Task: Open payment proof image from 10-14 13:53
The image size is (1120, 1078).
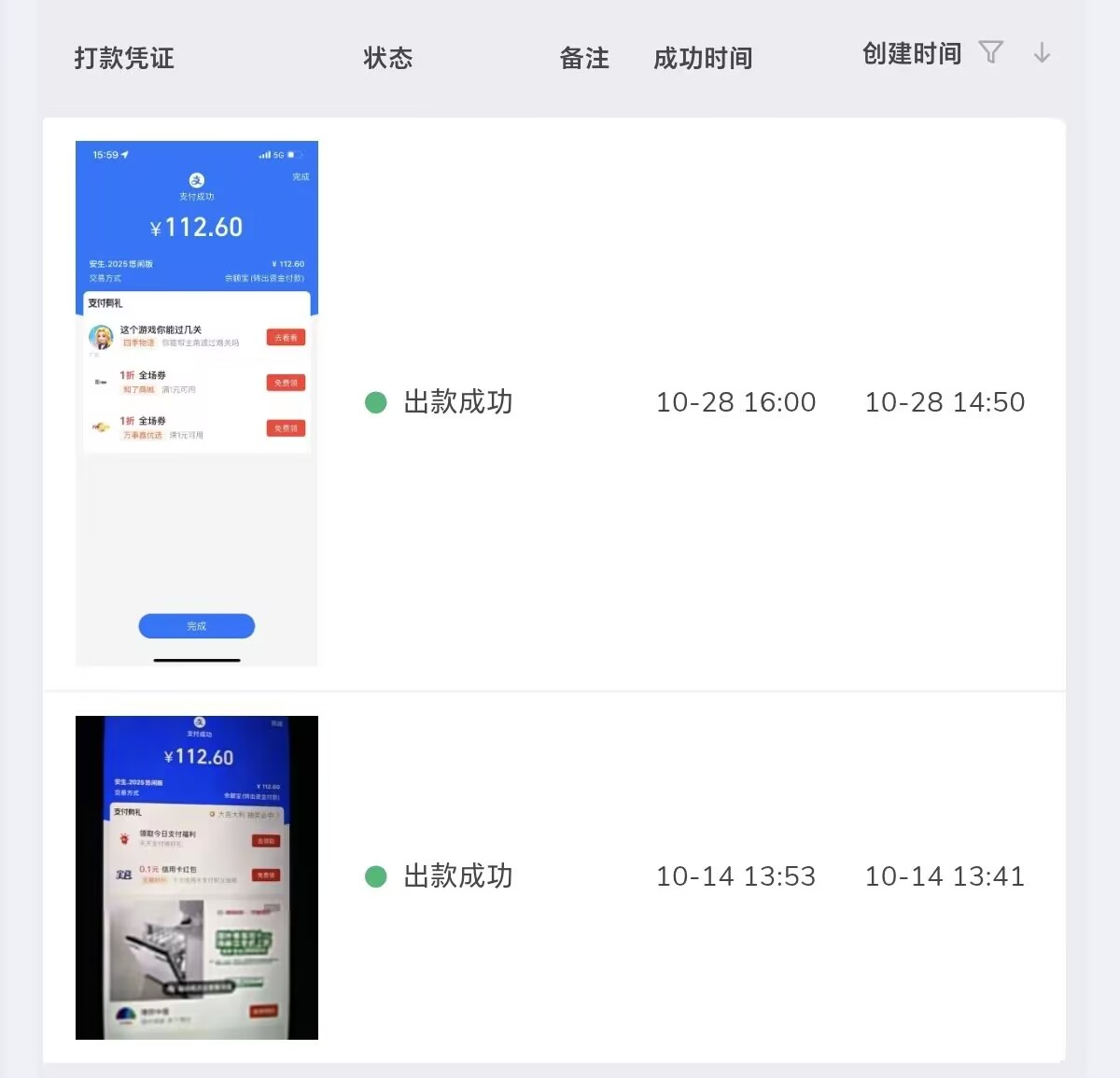Action: pos(197,877)
